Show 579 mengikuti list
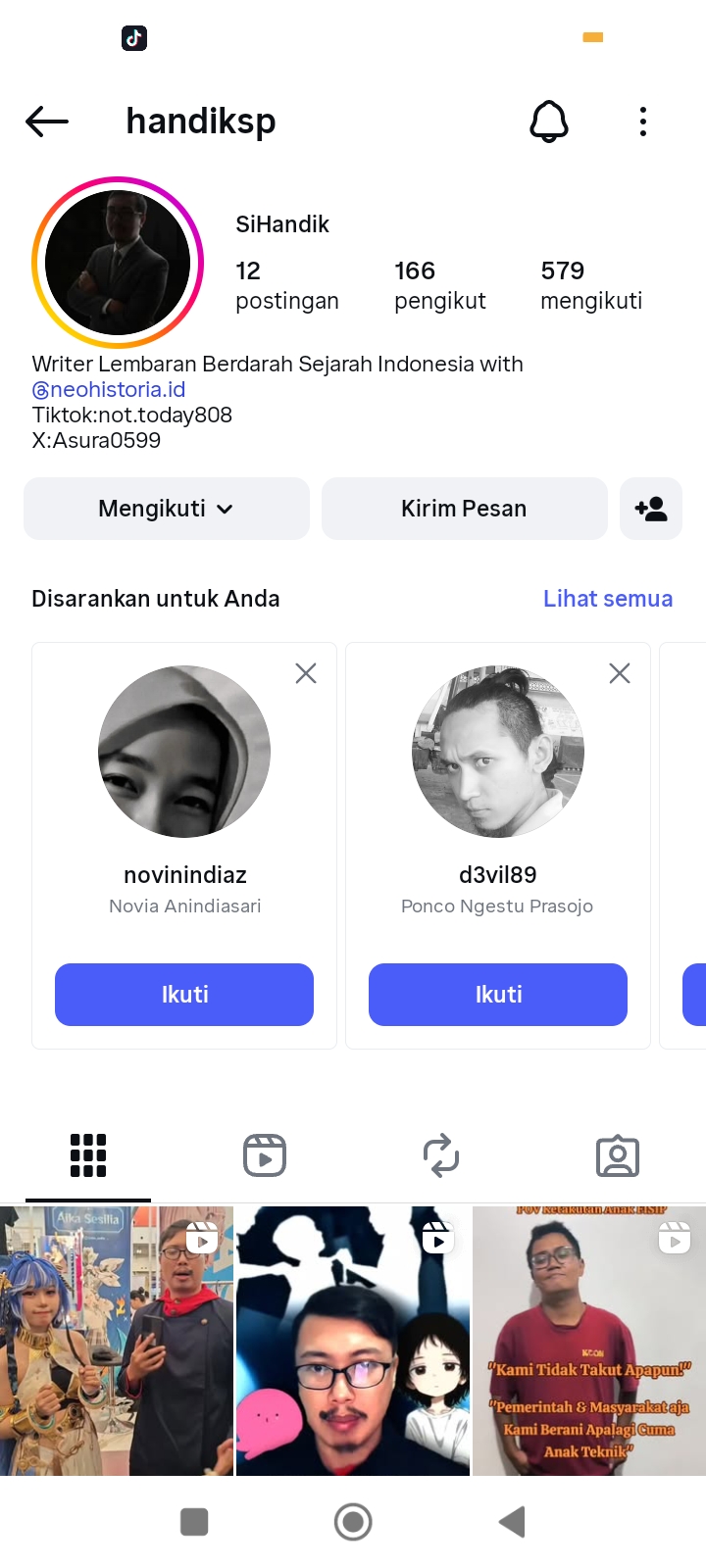 [591, 285]
